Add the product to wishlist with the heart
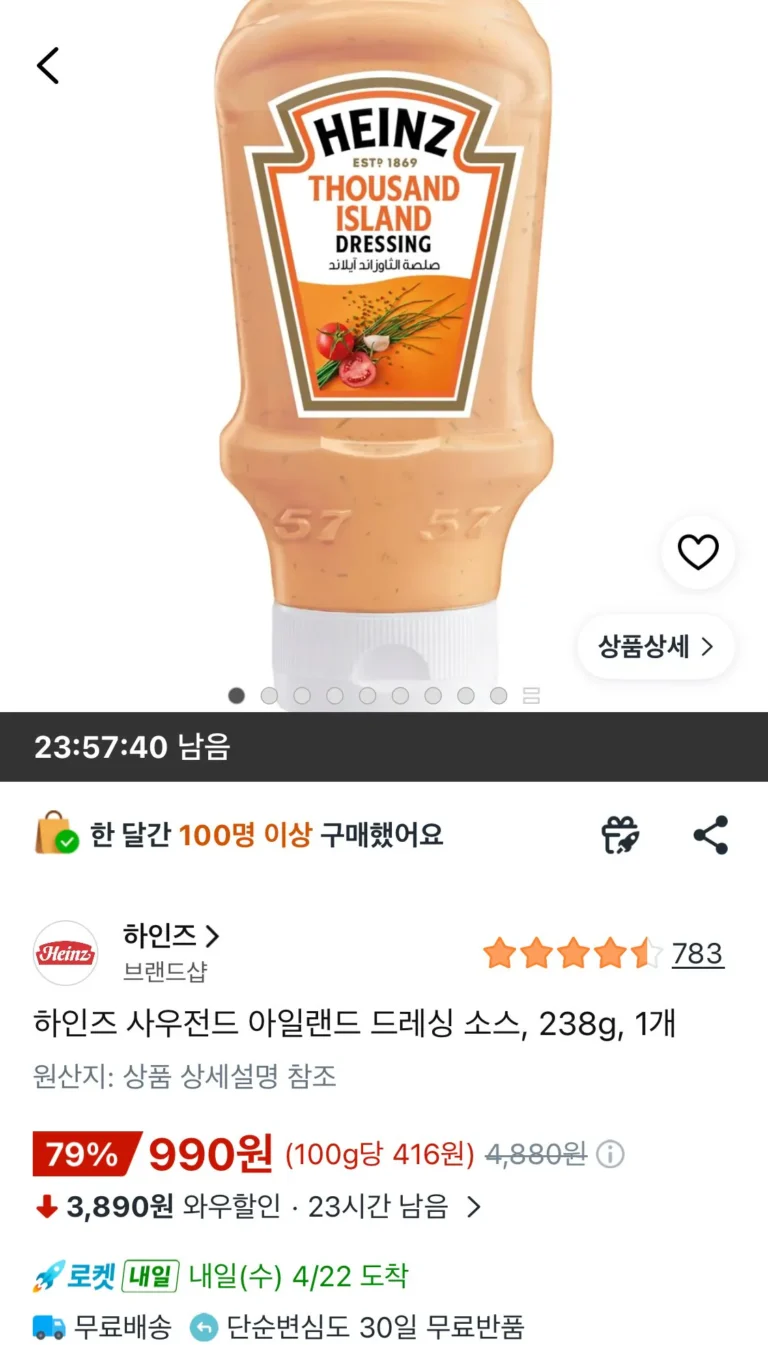Image resolution: width=768 pixels, height=1345 pixels. (697, 552)
